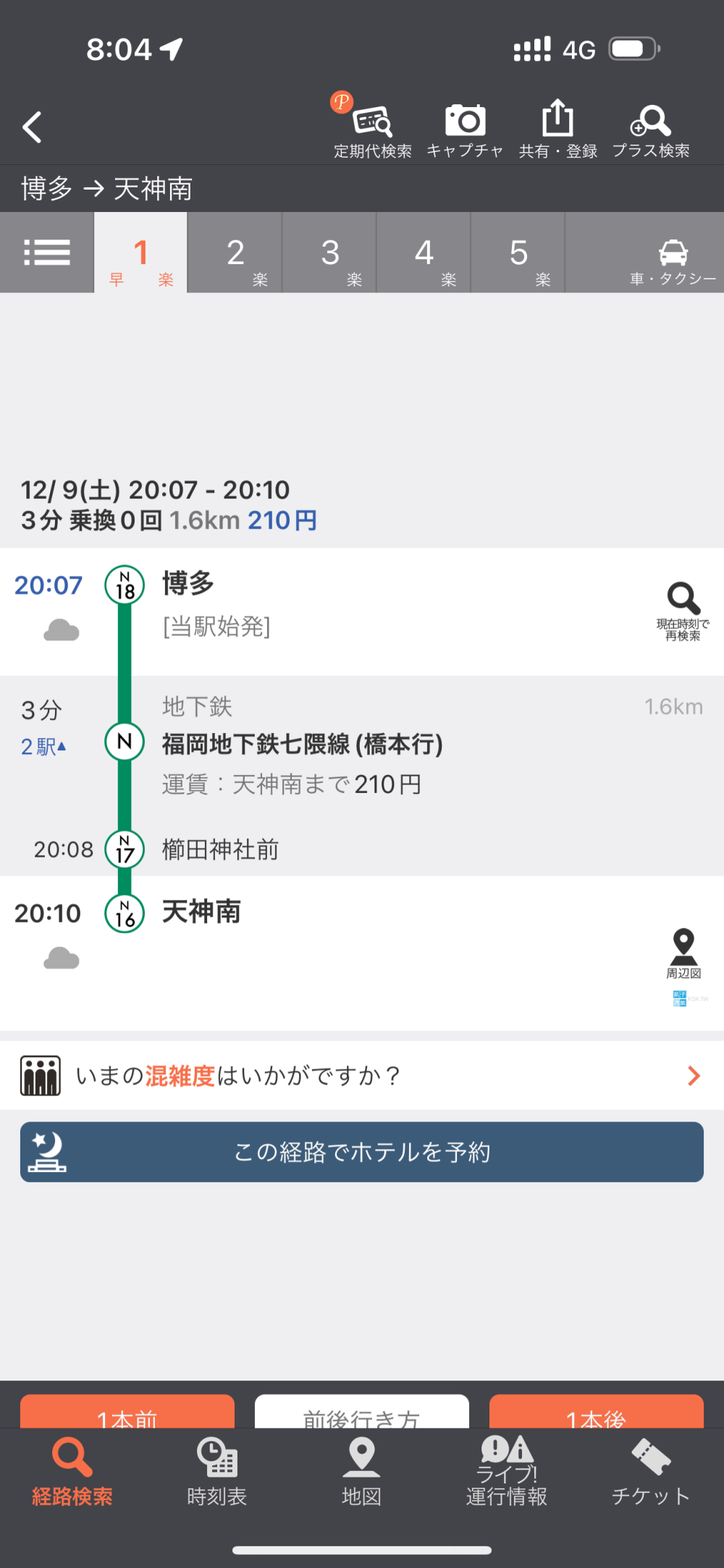Show the route list view icon

click(x=47, y=253)
